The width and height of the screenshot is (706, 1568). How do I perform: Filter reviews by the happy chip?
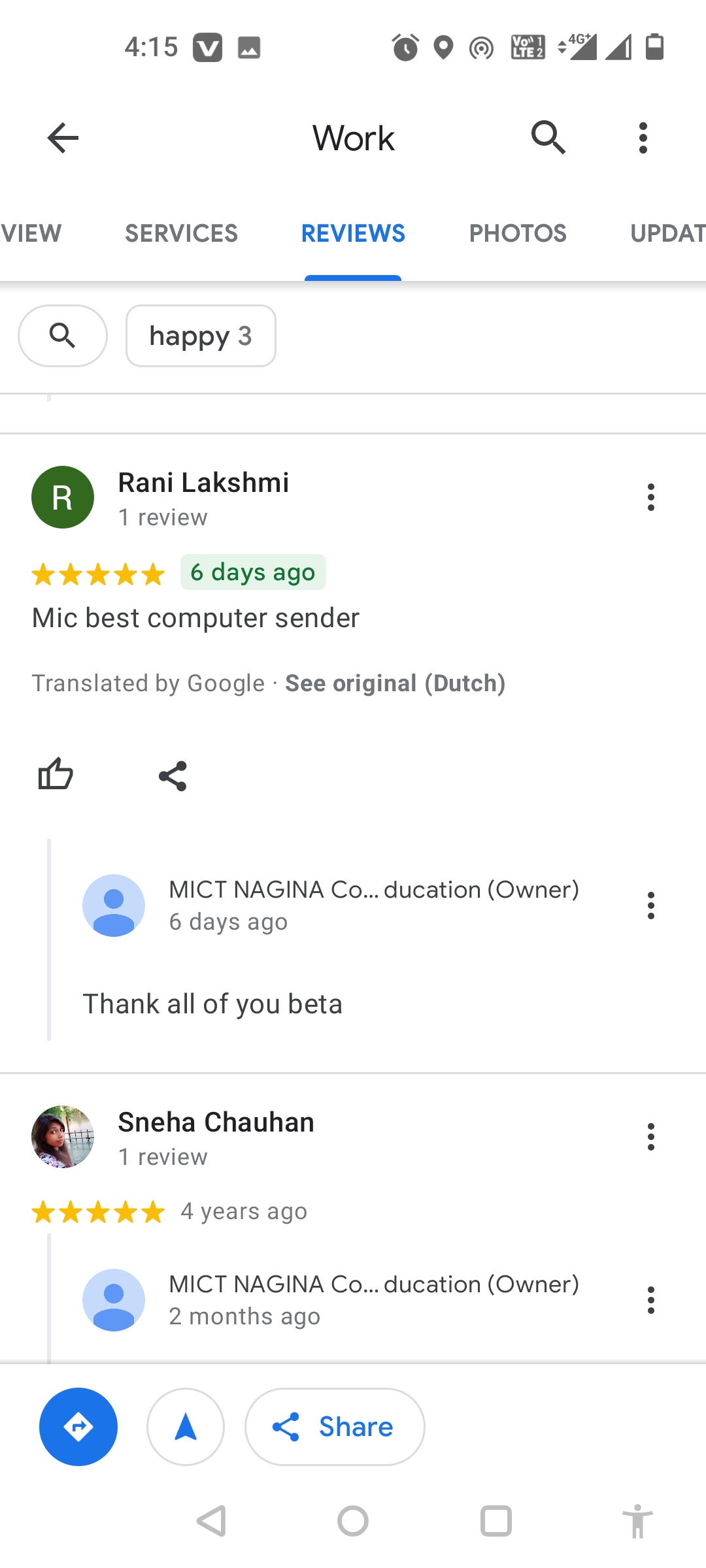(x=201, y=336)
